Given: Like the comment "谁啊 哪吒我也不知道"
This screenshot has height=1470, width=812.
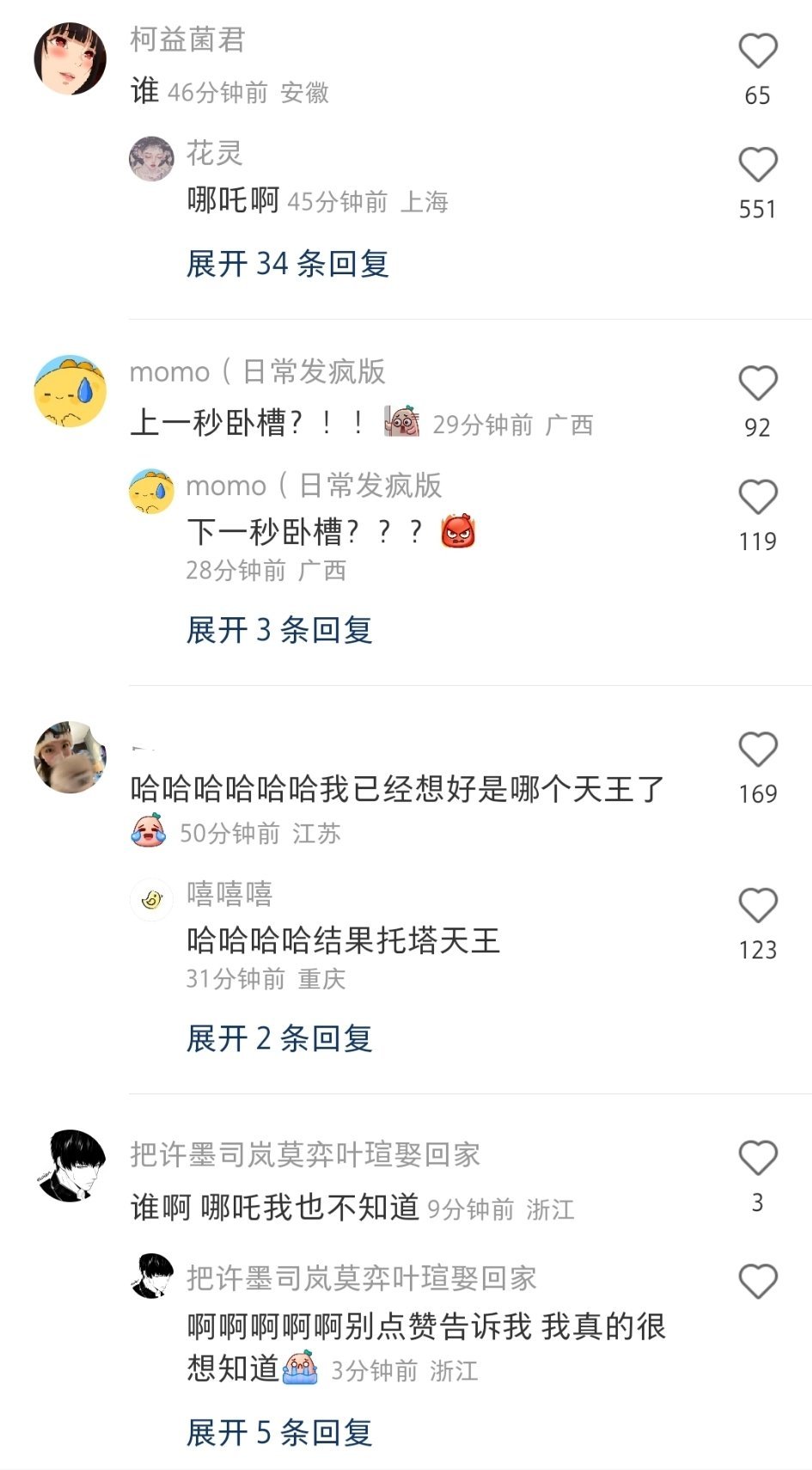Looking at the screenshot, I should pos(757,1158).
